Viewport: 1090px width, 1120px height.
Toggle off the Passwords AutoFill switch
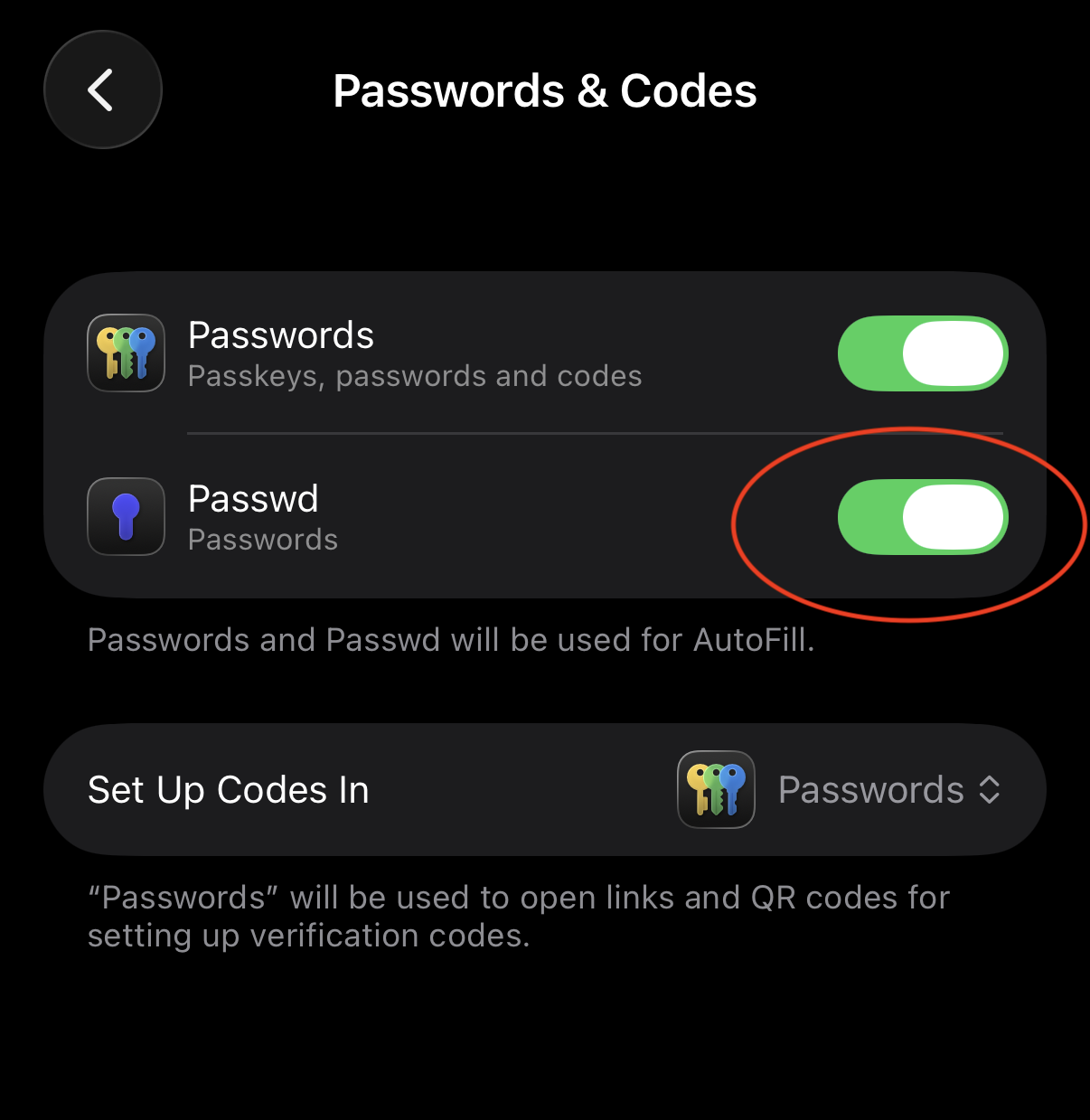click(x=922, y=353)
